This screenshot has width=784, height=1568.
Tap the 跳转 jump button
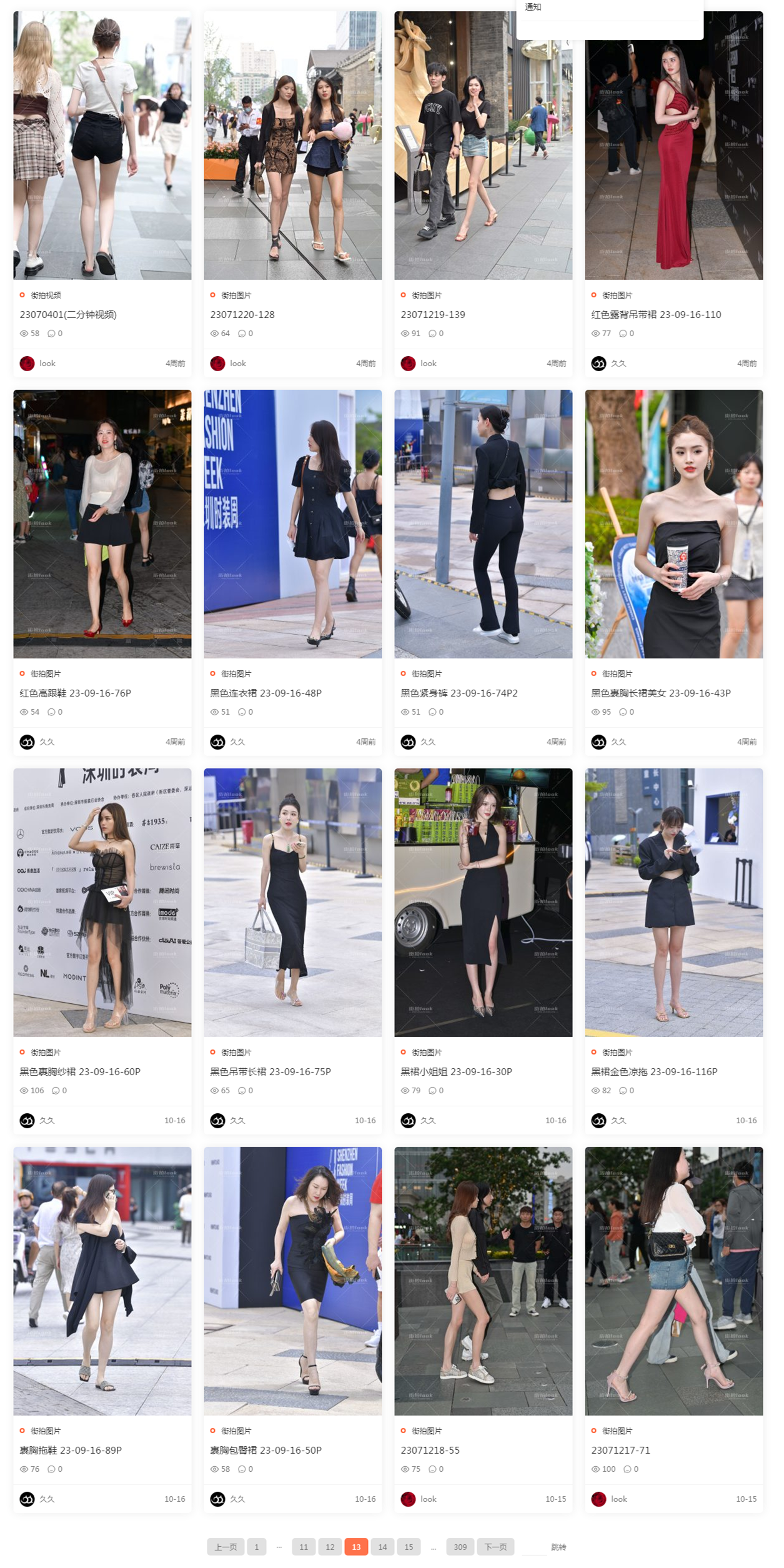(x=558, y=1547)
